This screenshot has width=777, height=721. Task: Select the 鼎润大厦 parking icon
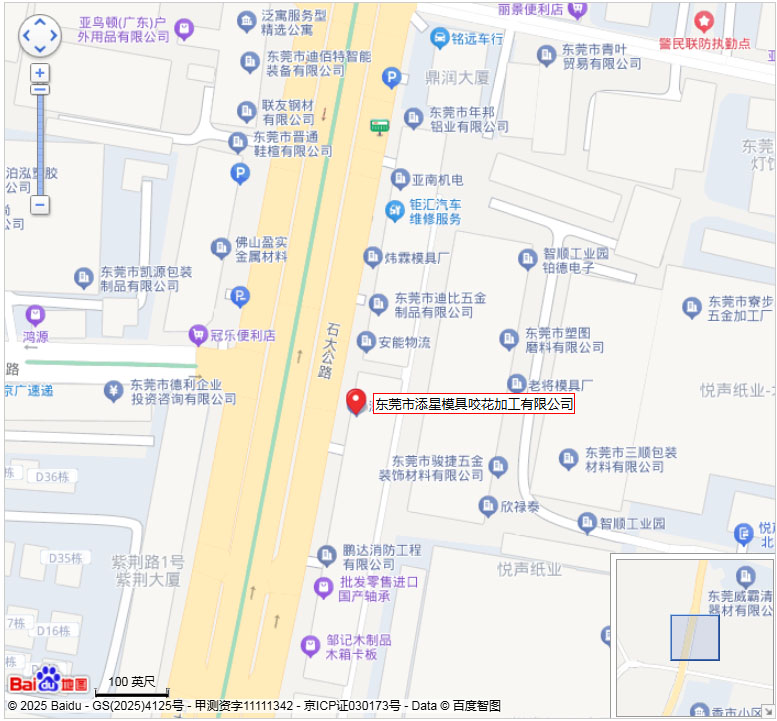tap(392, 77)
